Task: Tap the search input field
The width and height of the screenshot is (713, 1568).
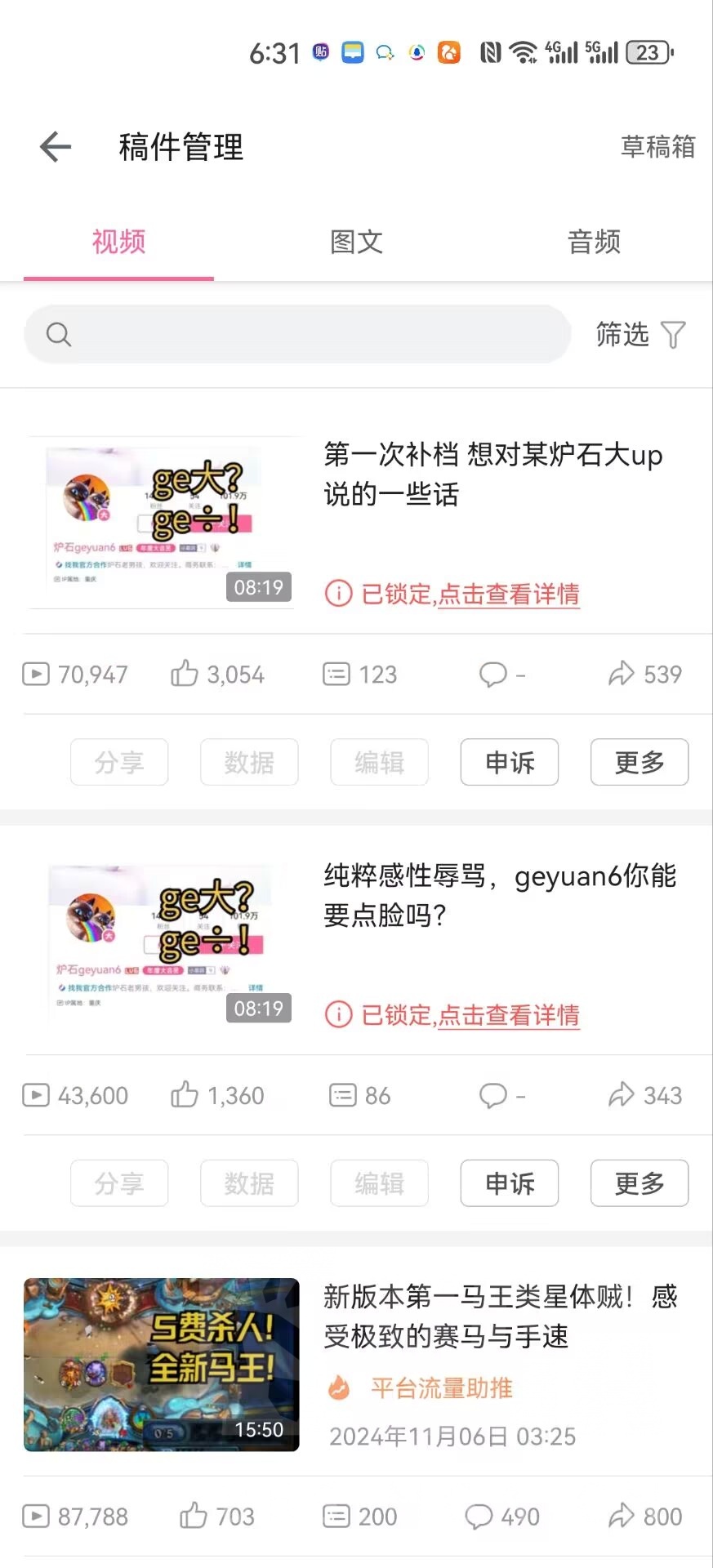Action: tap(296, 334)
